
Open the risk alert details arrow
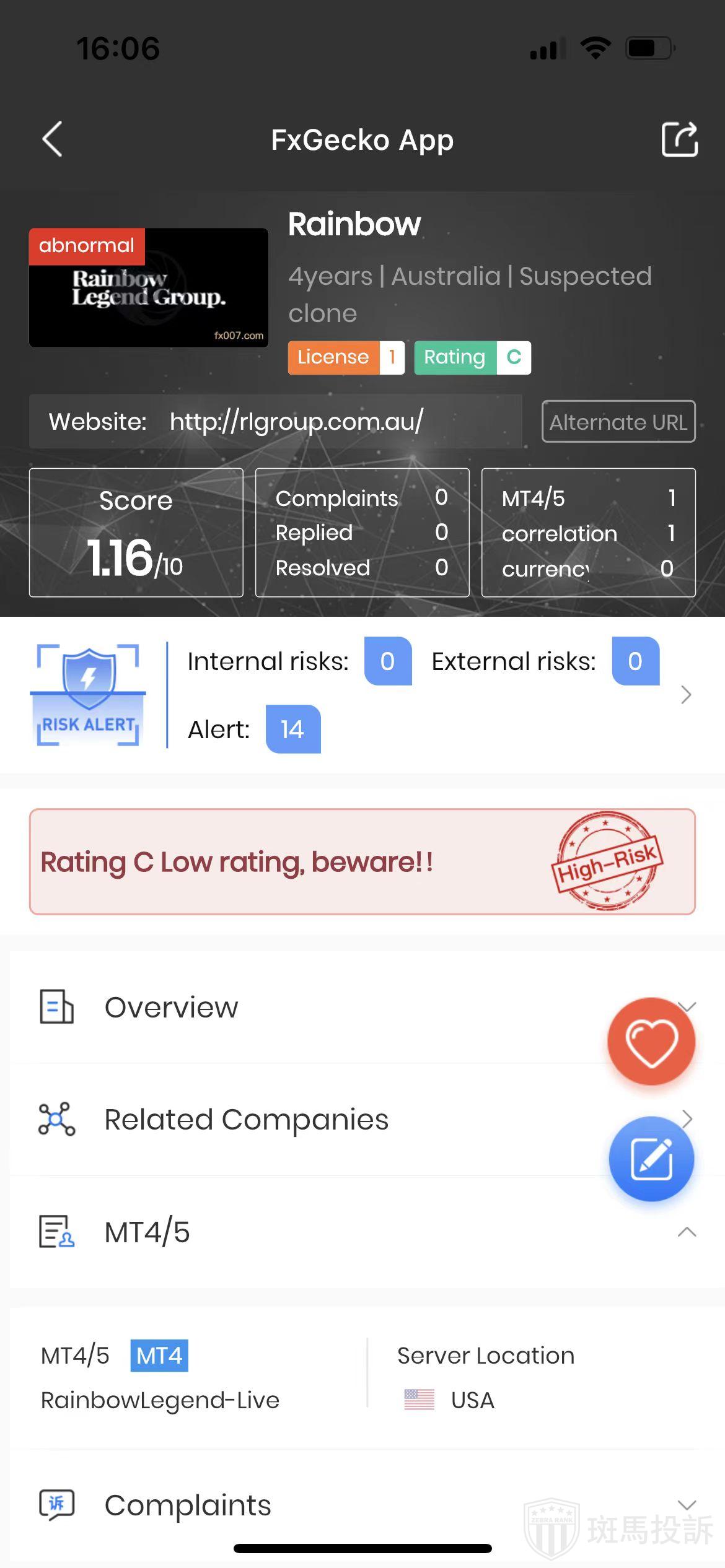685,695
